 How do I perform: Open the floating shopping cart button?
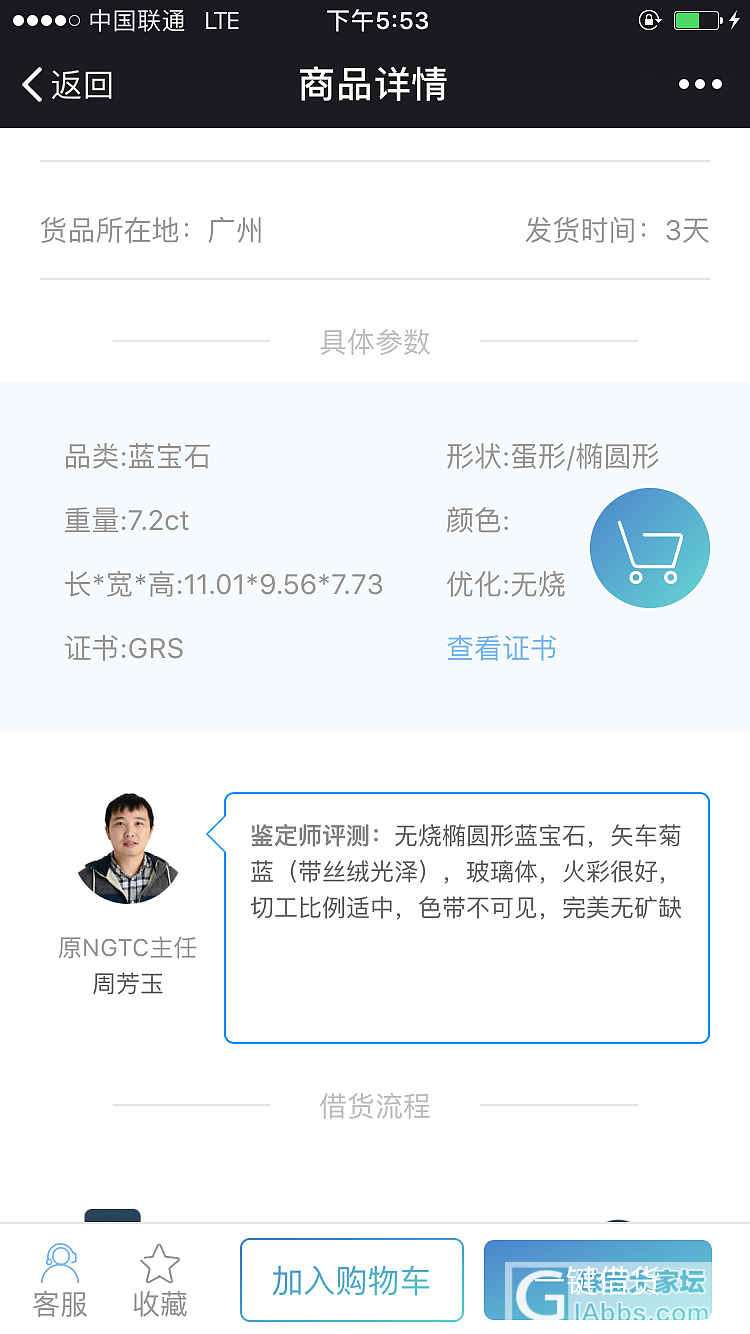(650, 548)
